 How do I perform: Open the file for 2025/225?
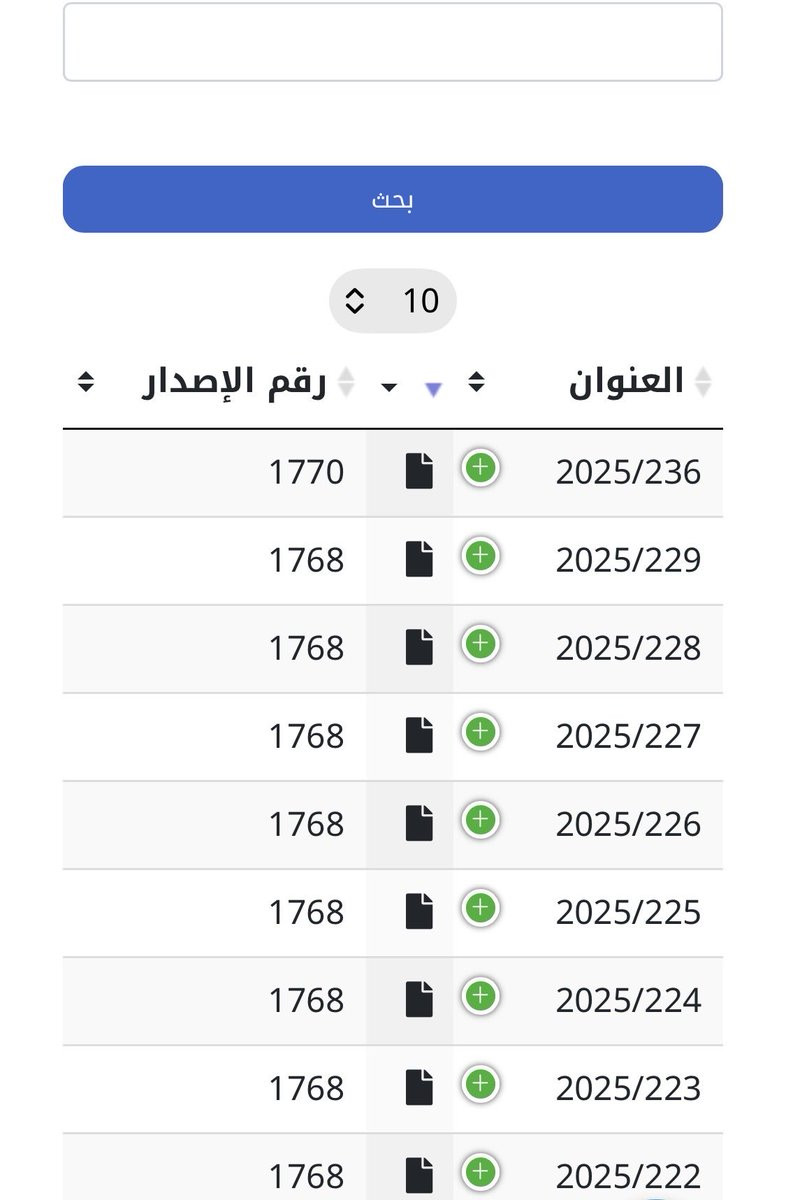click(x=419, y=911)
